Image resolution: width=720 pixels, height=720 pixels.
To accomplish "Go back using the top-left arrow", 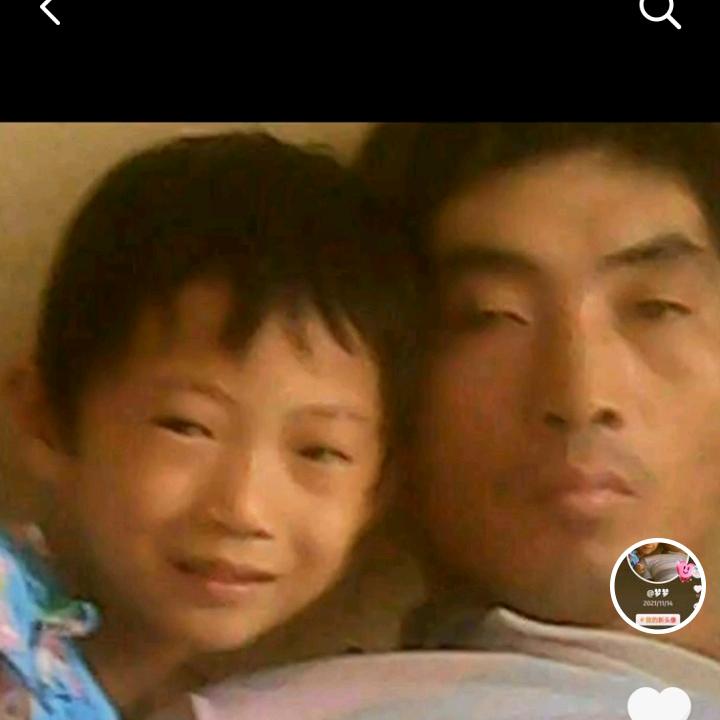I will pos(49,12).
